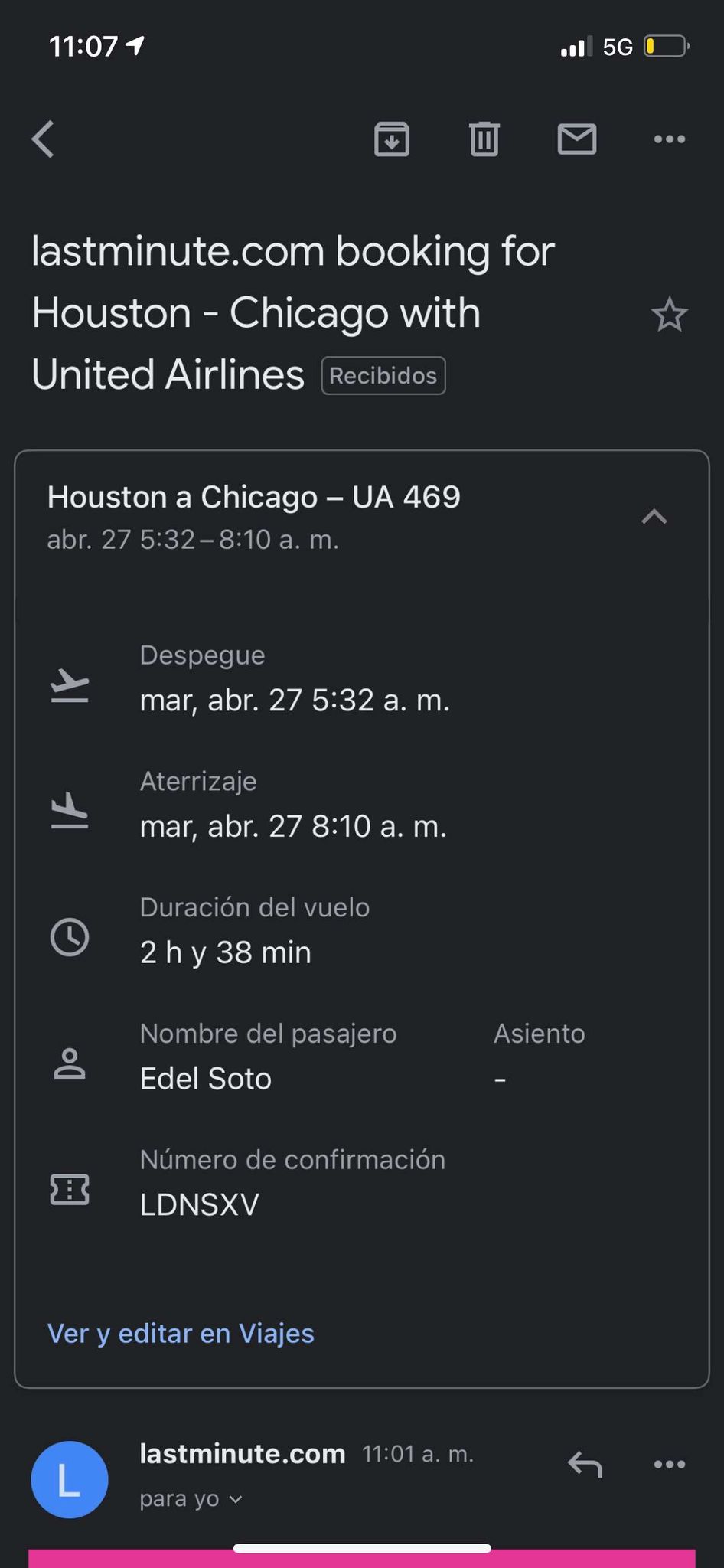Open message options beside the reply arrow
The image size is (724, 1568).
point(670,1465)
